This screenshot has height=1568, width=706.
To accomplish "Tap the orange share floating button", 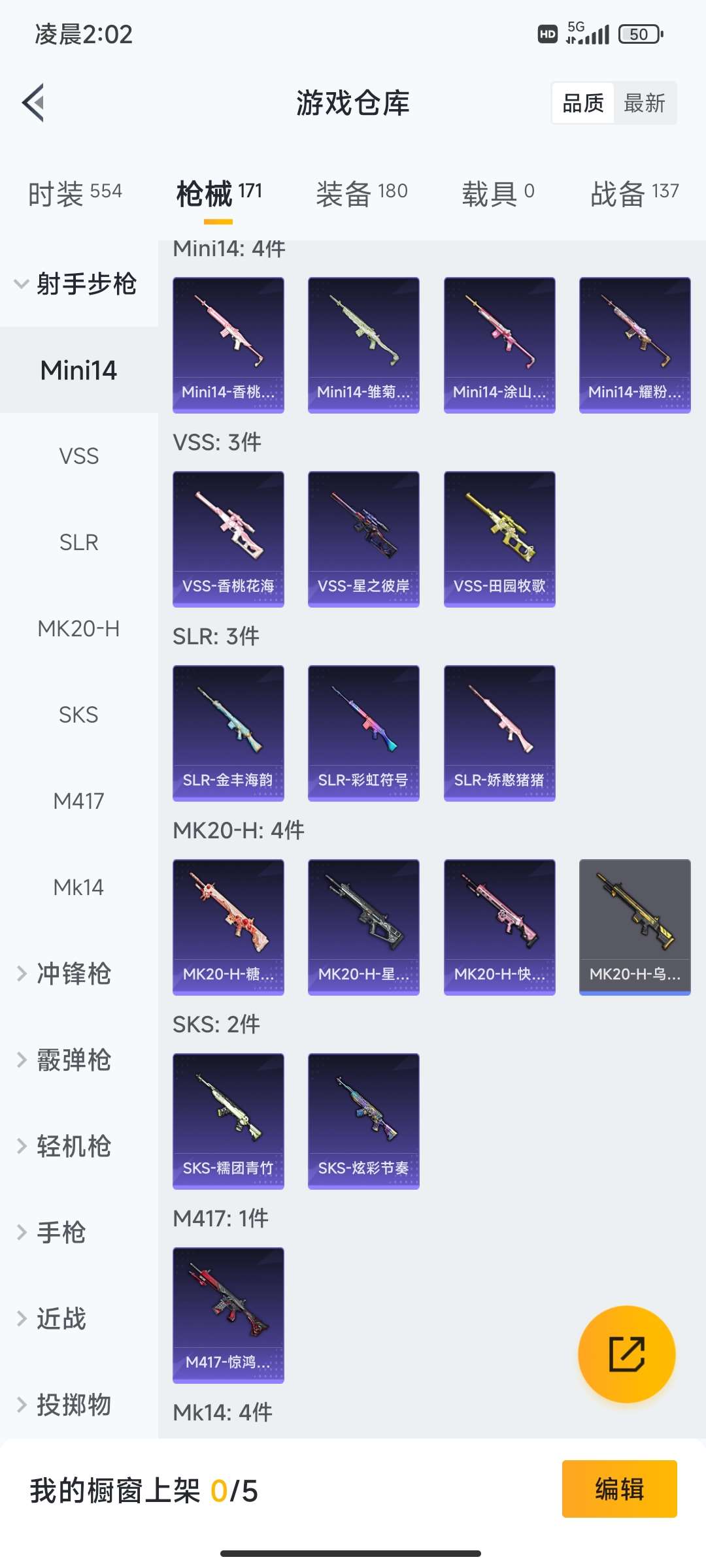I will tap(626, 1354).
